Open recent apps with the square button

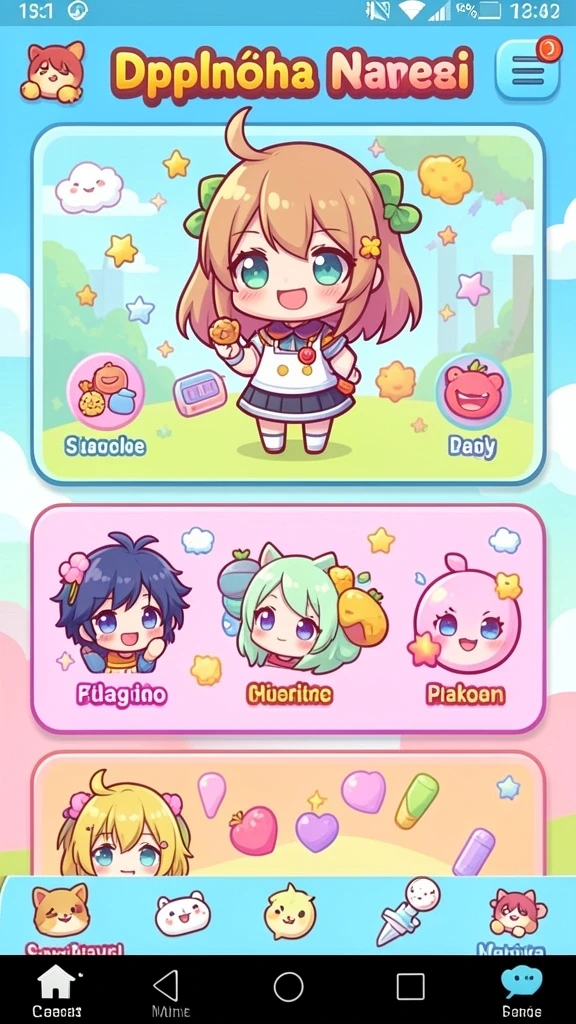click(410, 986)
